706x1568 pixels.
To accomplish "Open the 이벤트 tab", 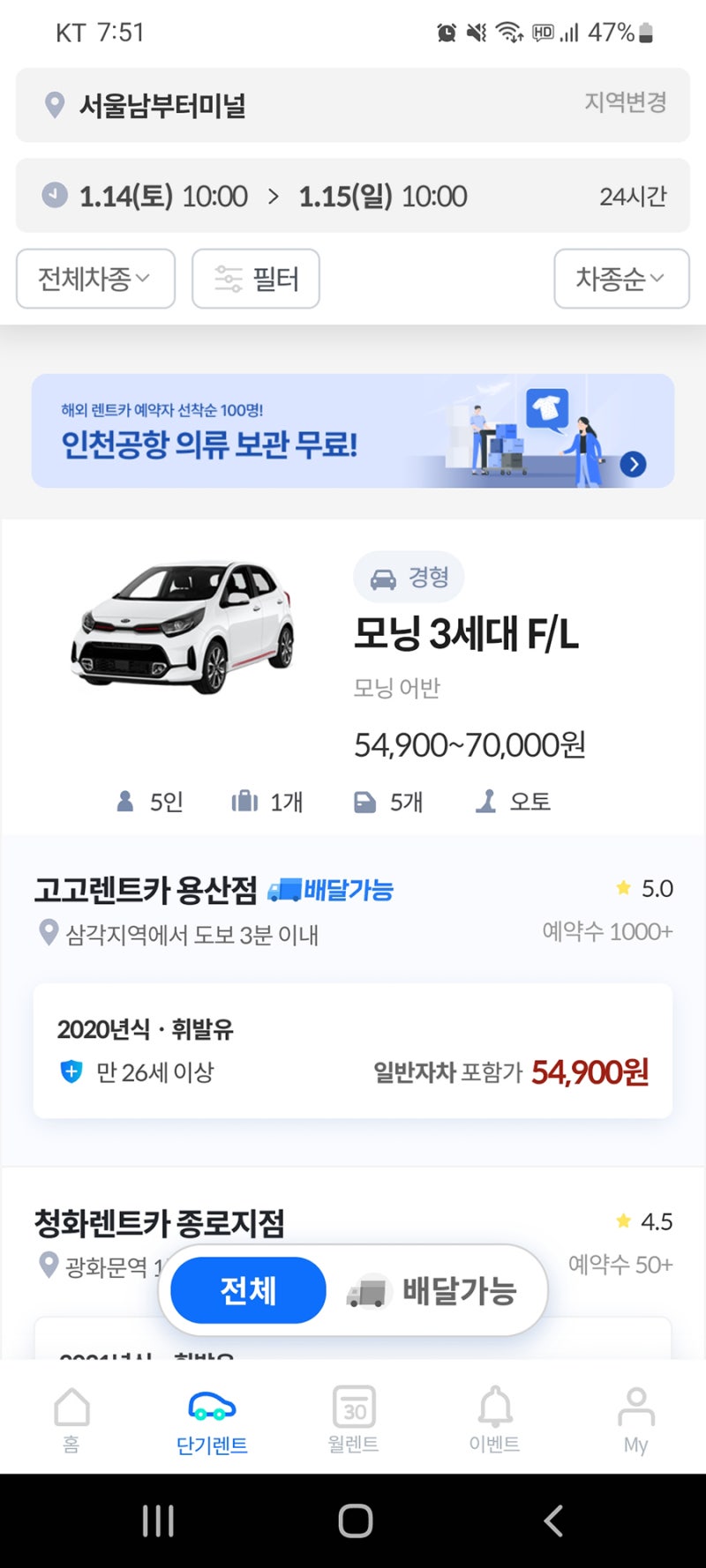I will point(494,1418).
